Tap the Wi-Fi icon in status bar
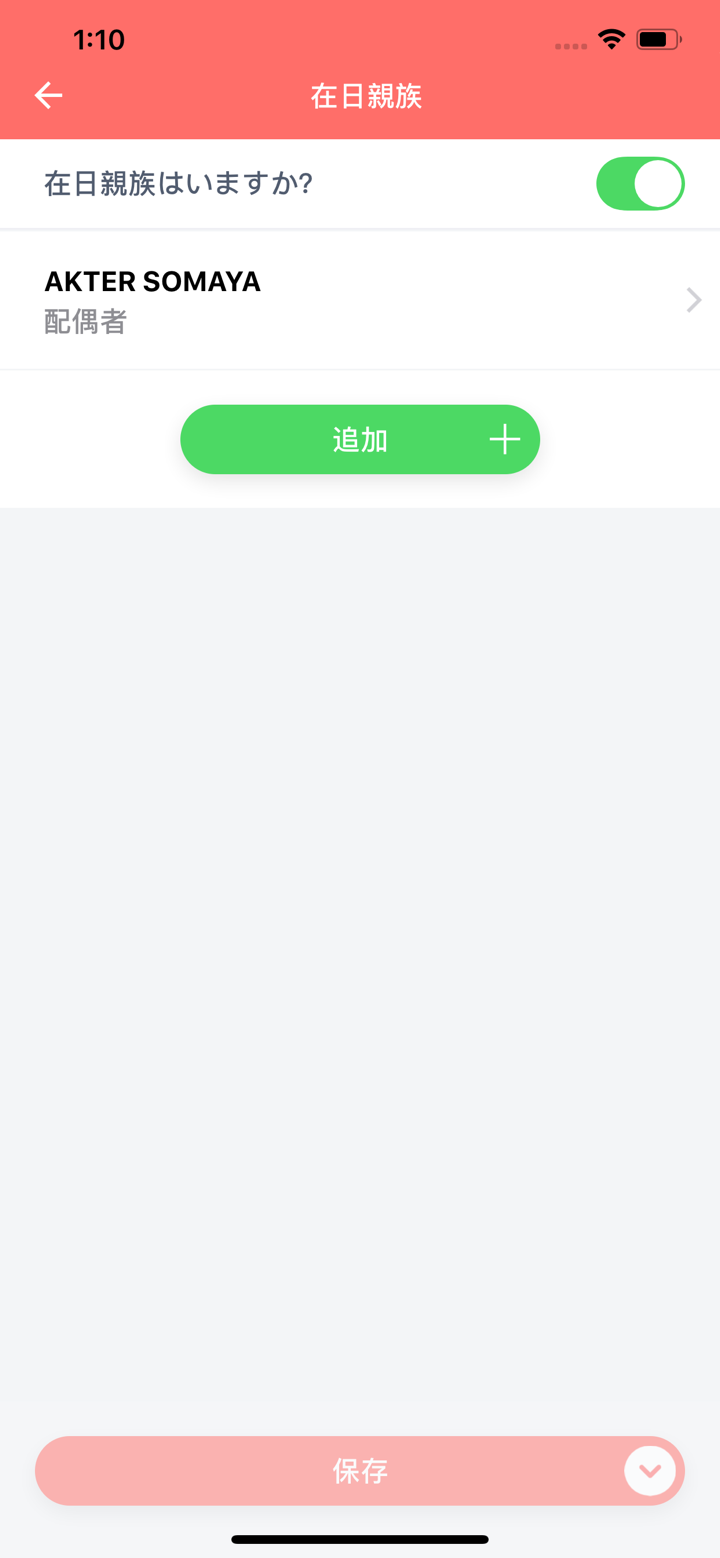 point(613,39)
